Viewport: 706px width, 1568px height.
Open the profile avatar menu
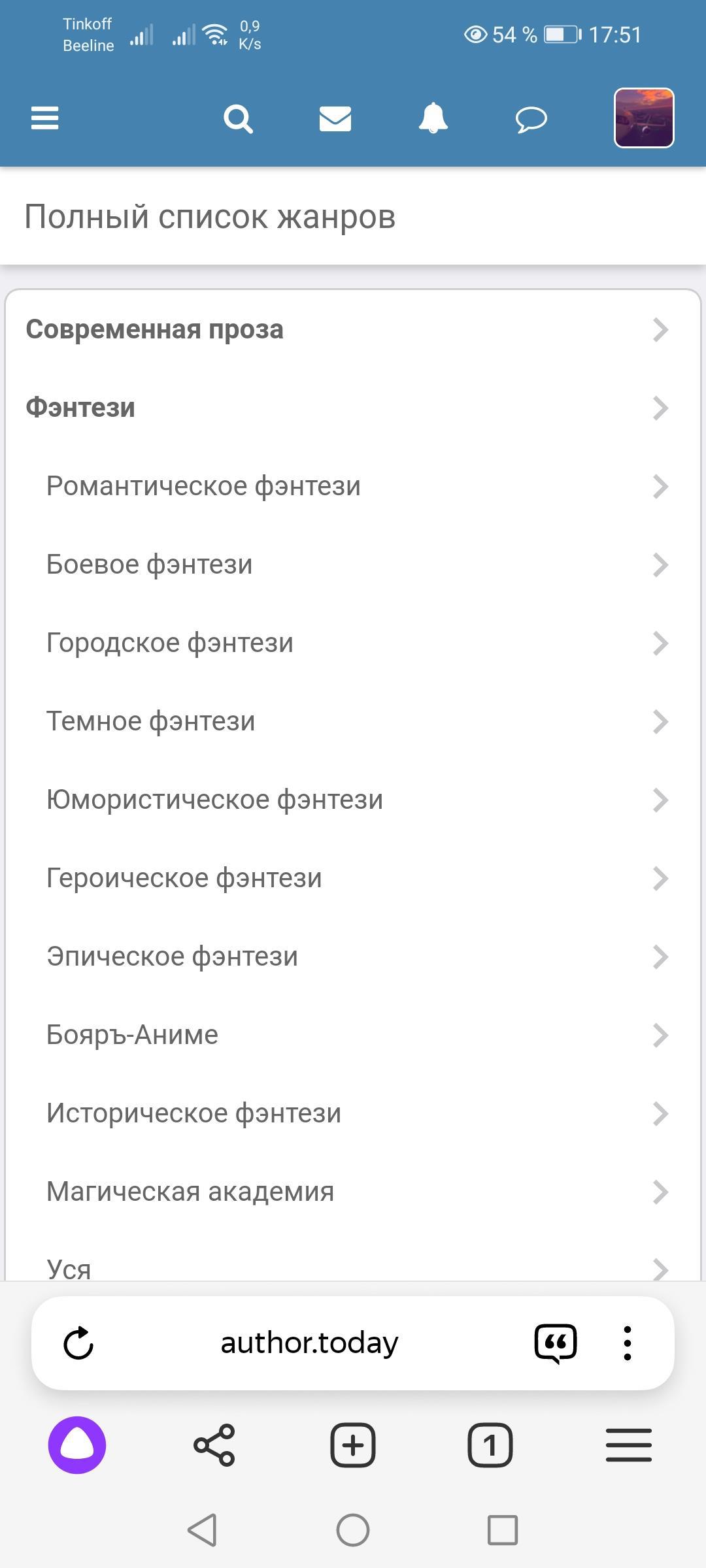644,118
